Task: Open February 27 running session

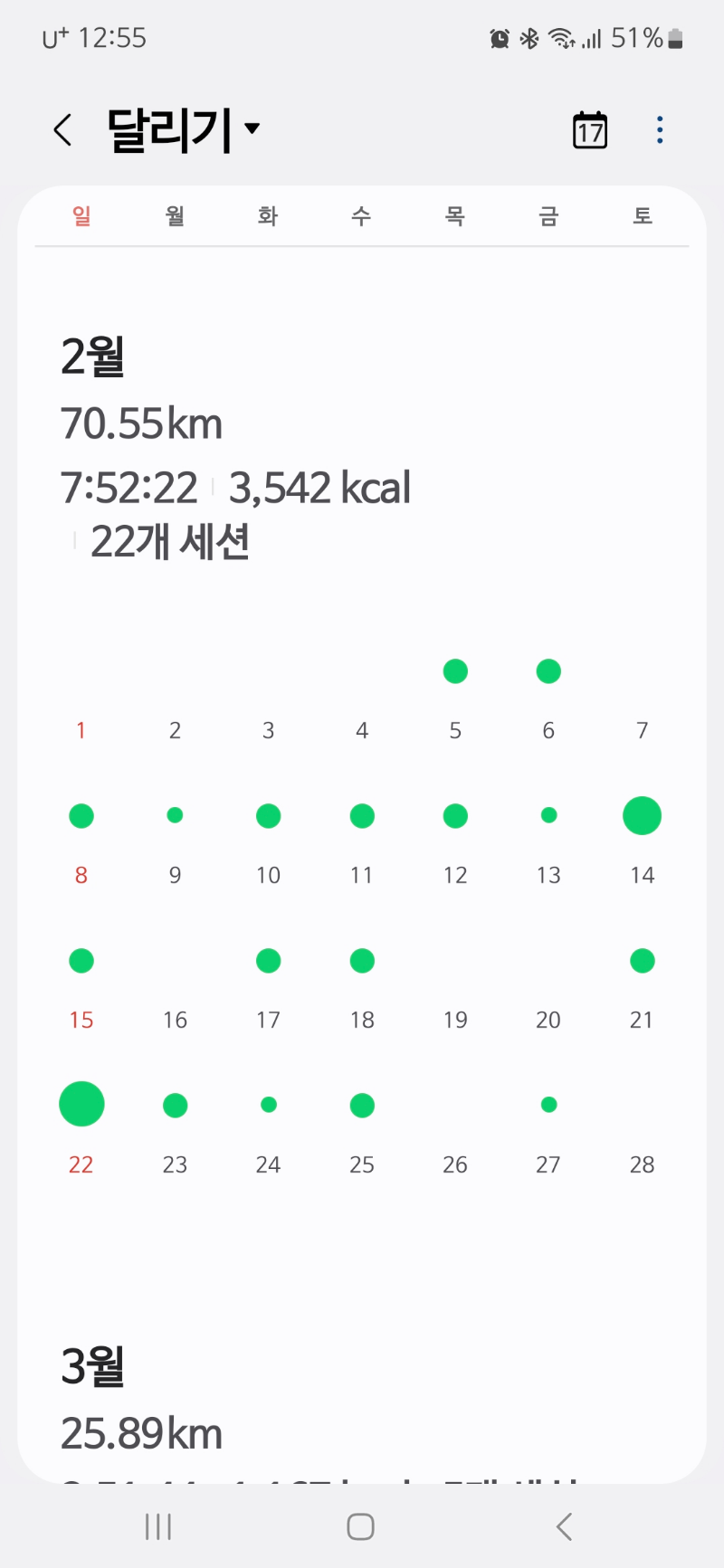Action: 548,1105
